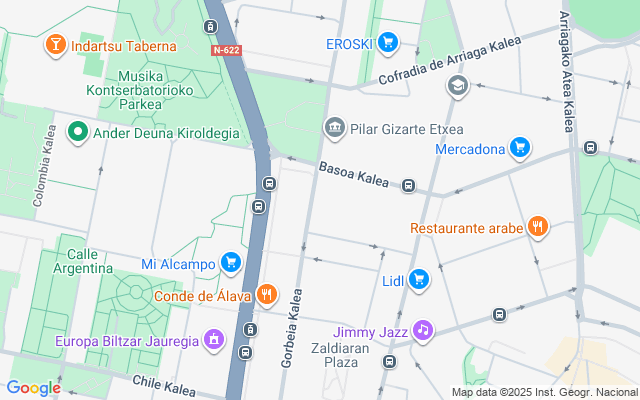This screenshot has width=640, height=400.
Task: Select the Lidl supermarket marker
Action: coord(419,280)
